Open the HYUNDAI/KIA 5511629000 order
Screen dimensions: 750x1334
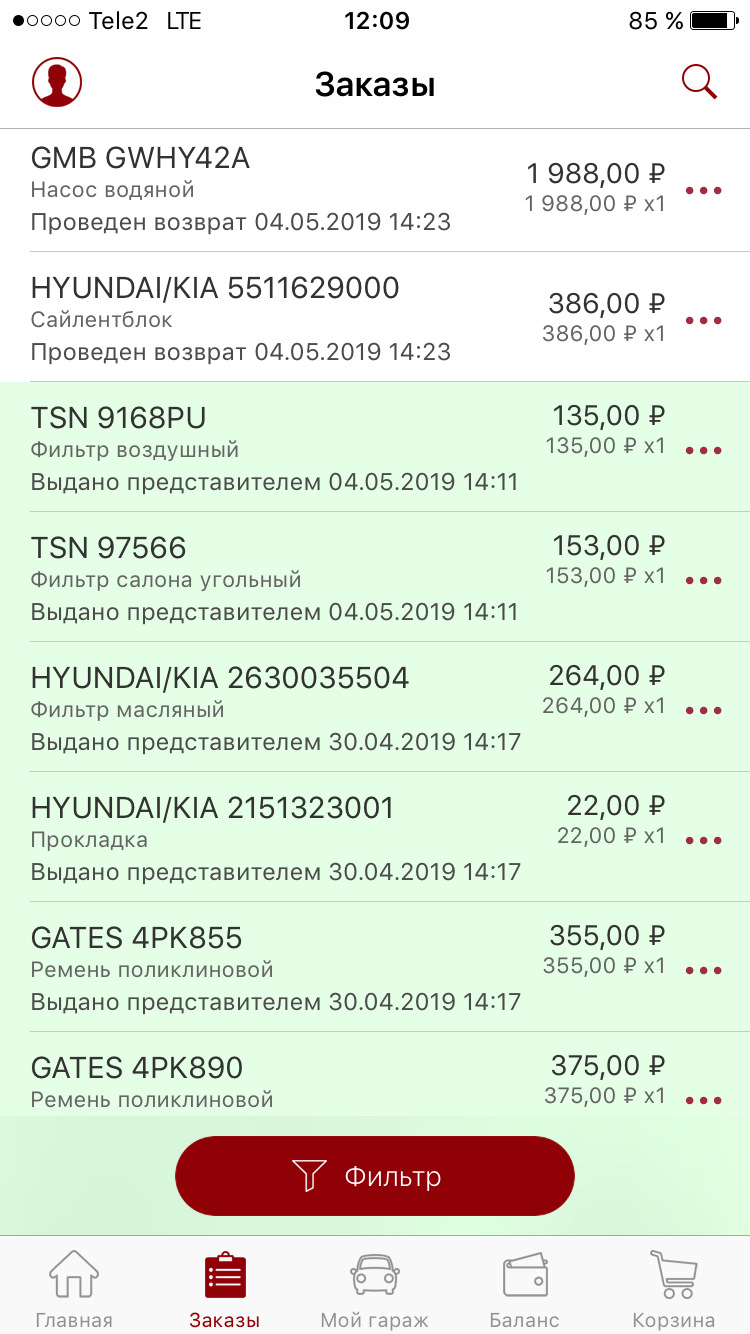coord(300,320)
